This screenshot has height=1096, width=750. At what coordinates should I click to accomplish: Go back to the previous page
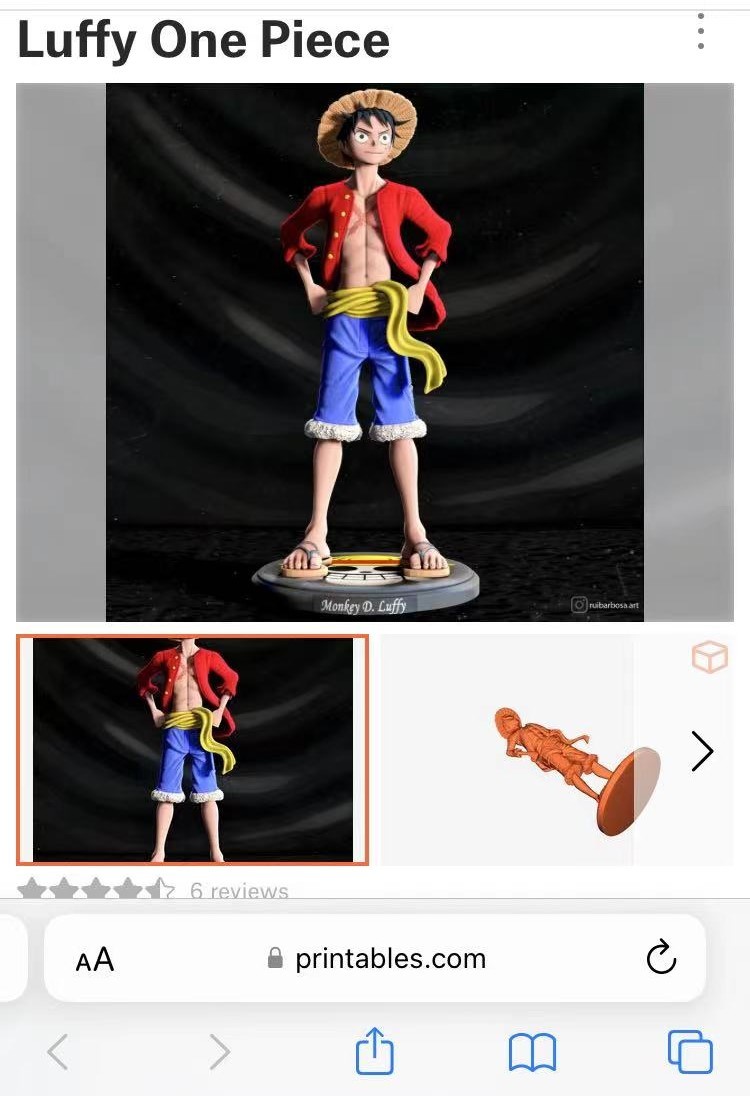tap(58, 1052)
